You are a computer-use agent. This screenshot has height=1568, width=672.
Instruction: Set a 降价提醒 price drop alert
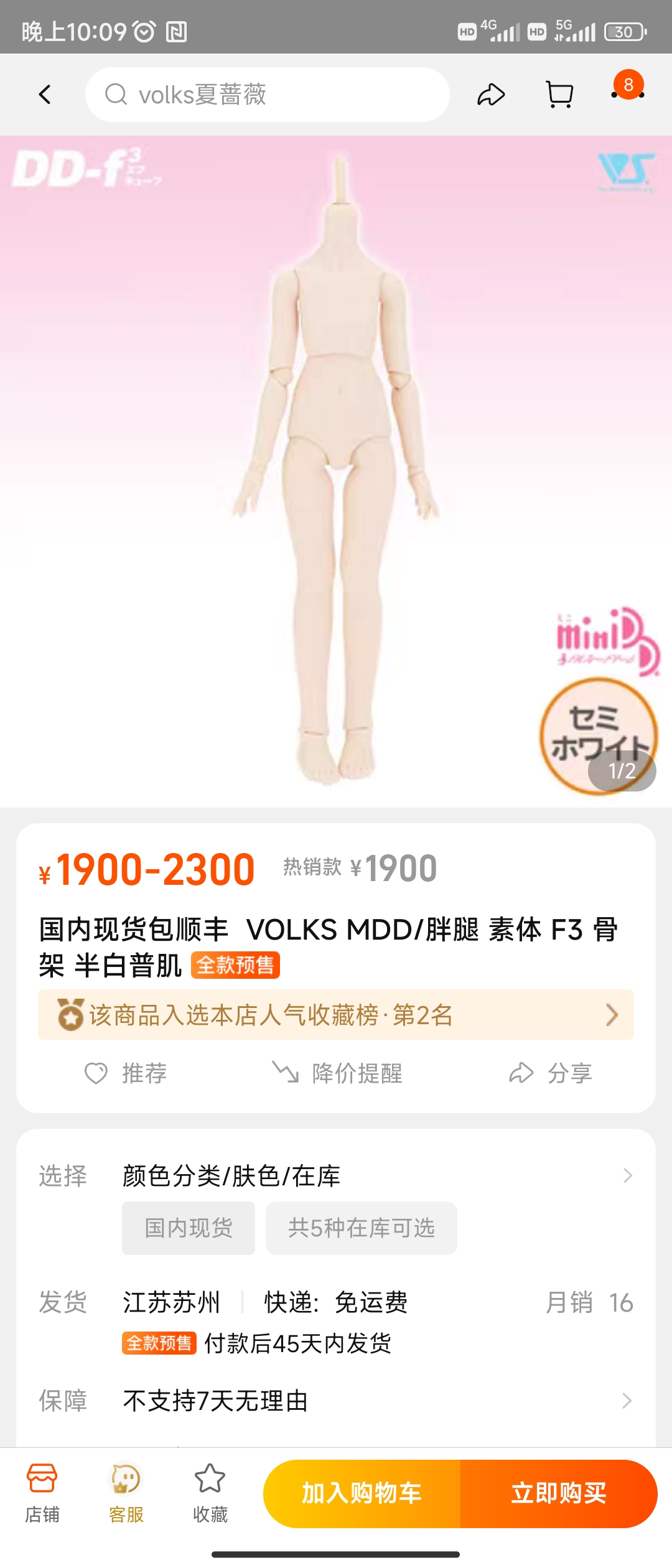(x=338, y=1073)
